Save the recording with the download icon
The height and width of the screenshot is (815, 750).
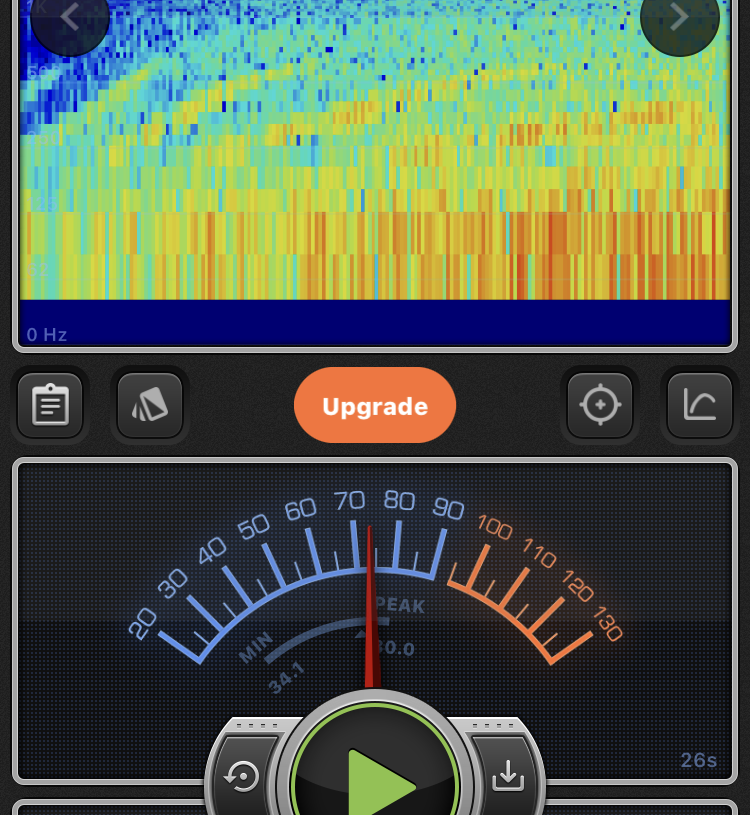pyautogui.click(x=508, y=776)
